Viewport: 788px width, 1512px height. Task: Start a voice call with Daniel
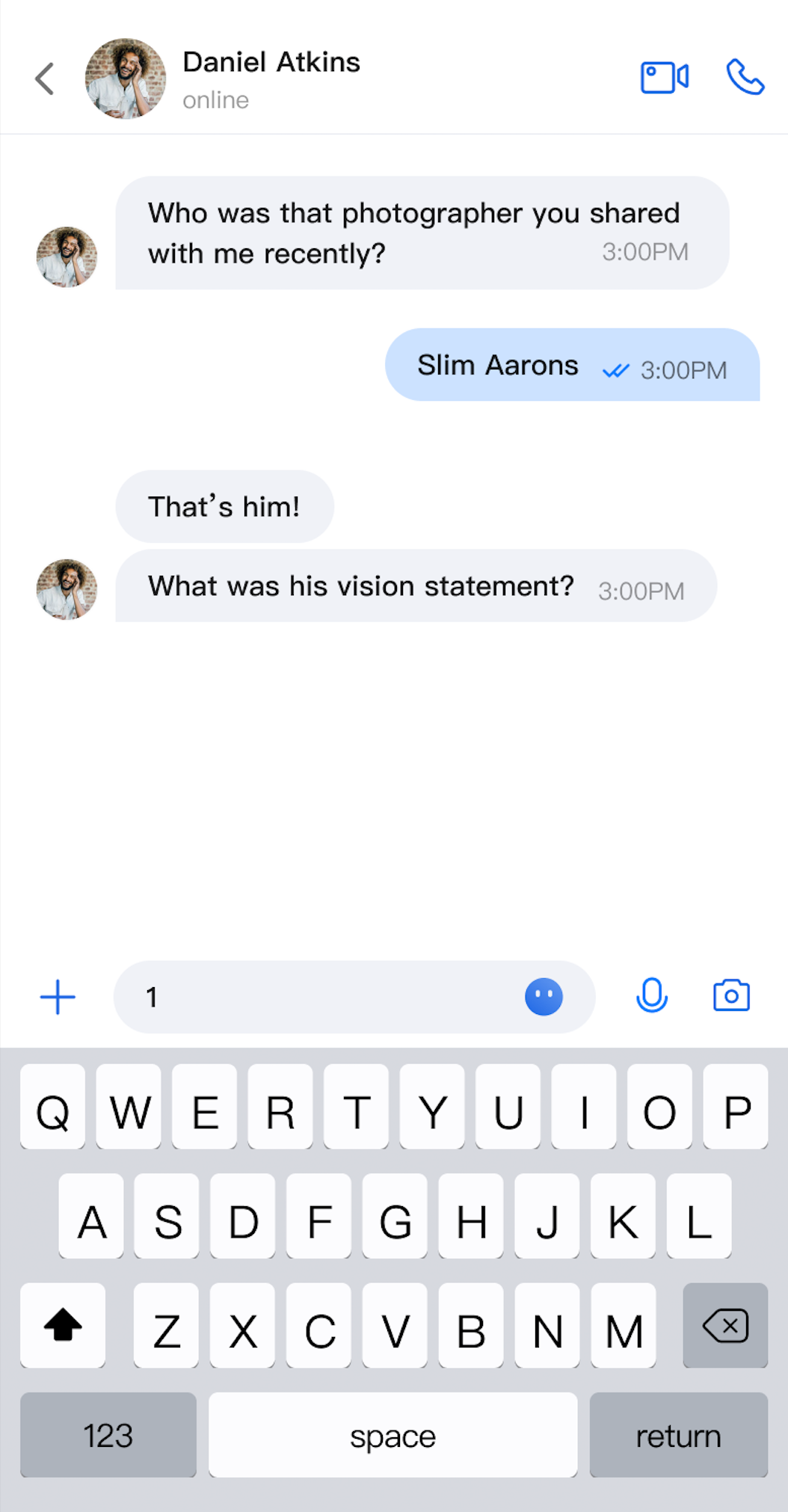point(745,78)
